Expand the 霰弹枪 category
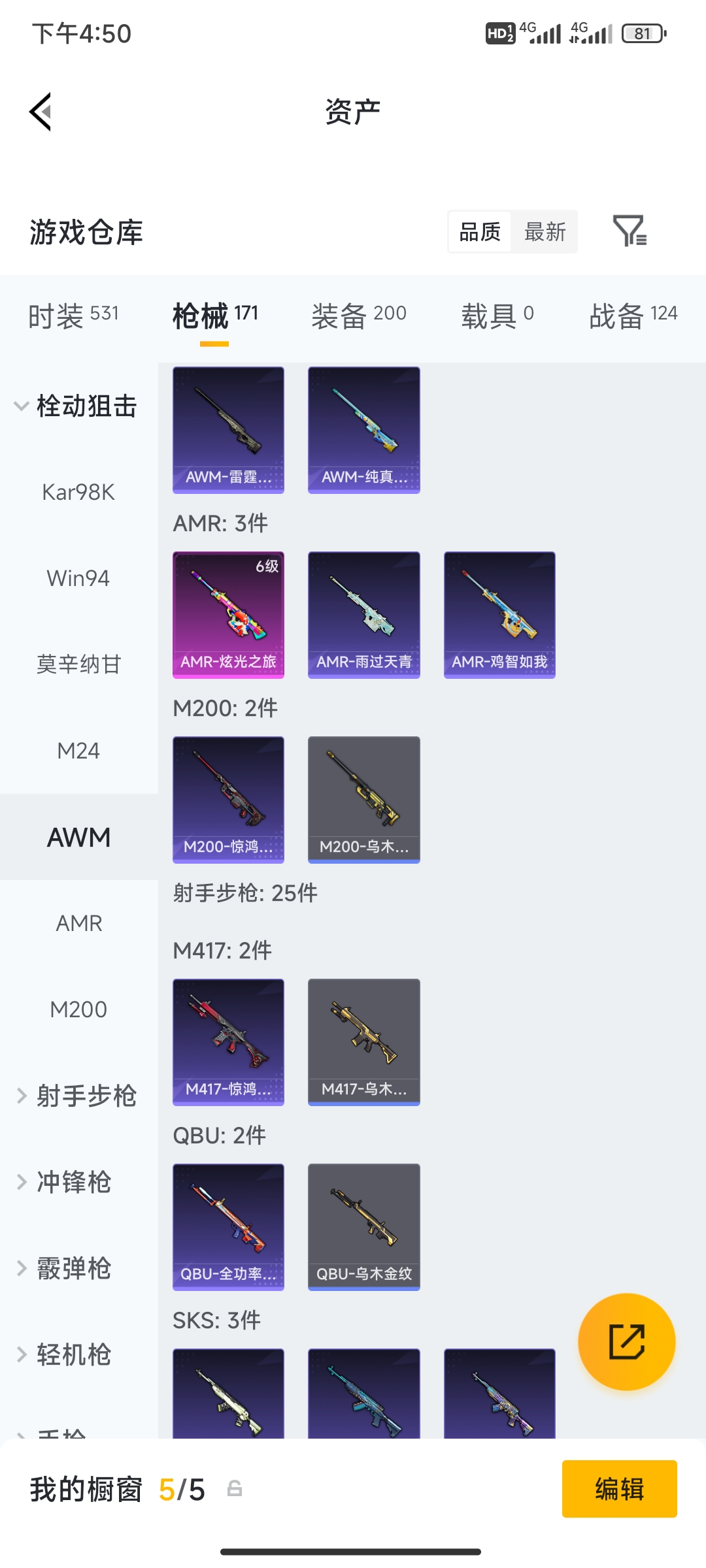The width and height of the screenshot is (706, 1568). click(x=65, y=1268)
